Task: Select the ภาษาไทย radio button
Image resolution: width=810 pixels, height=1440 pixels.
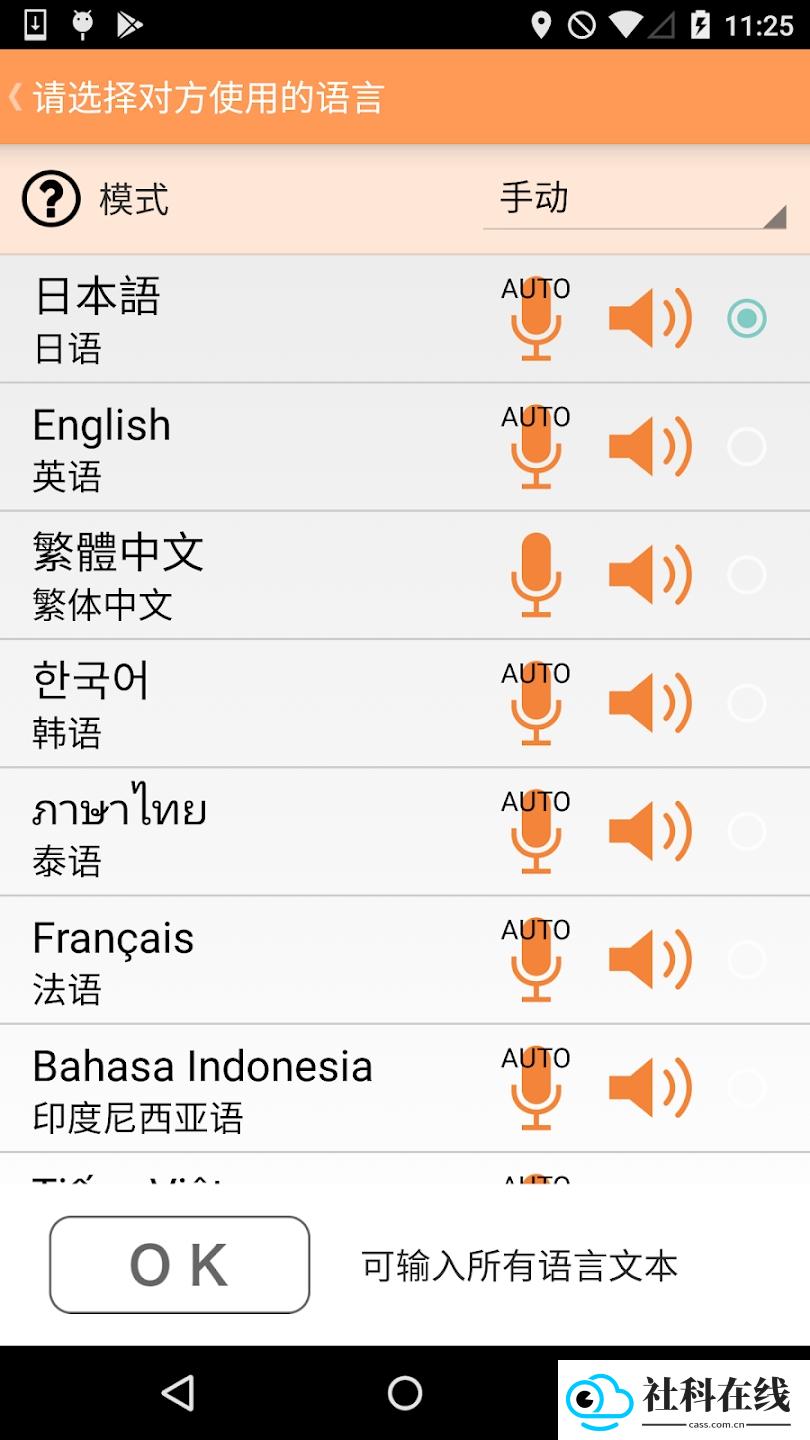Action: [747, 831]
